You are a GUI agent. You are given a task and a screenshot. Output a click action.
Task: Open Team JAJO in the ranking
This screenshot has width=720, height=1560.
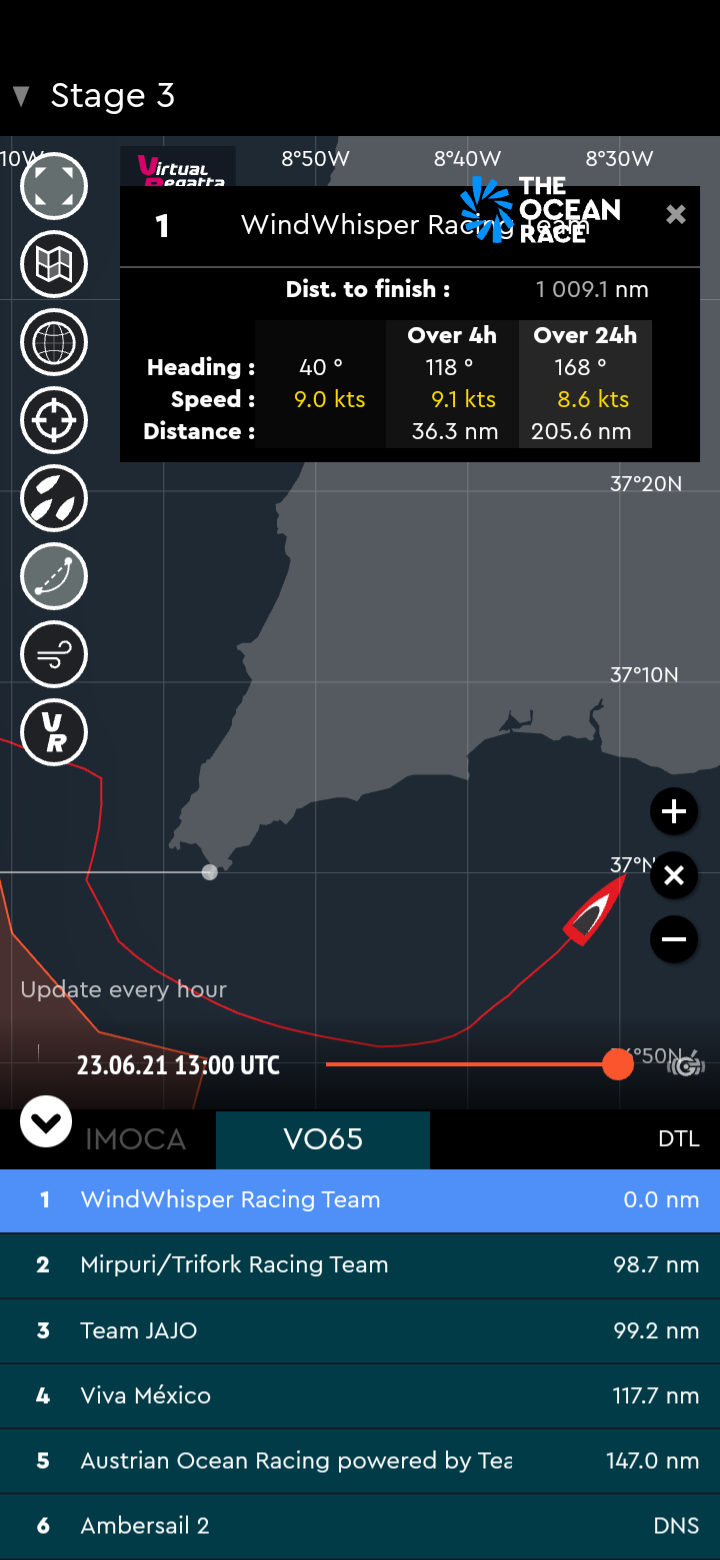pos(360,1331)
